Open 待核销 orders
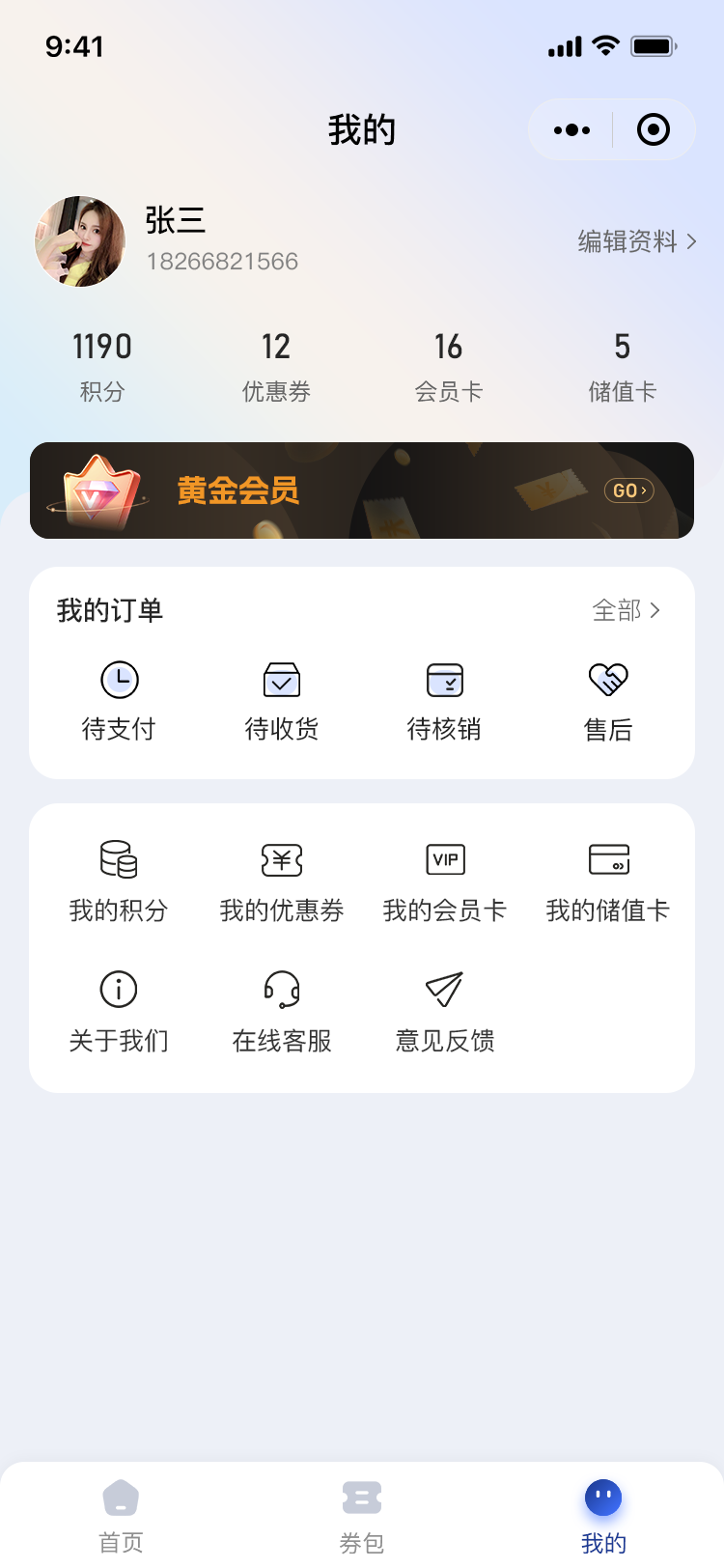 click(445, 701)
